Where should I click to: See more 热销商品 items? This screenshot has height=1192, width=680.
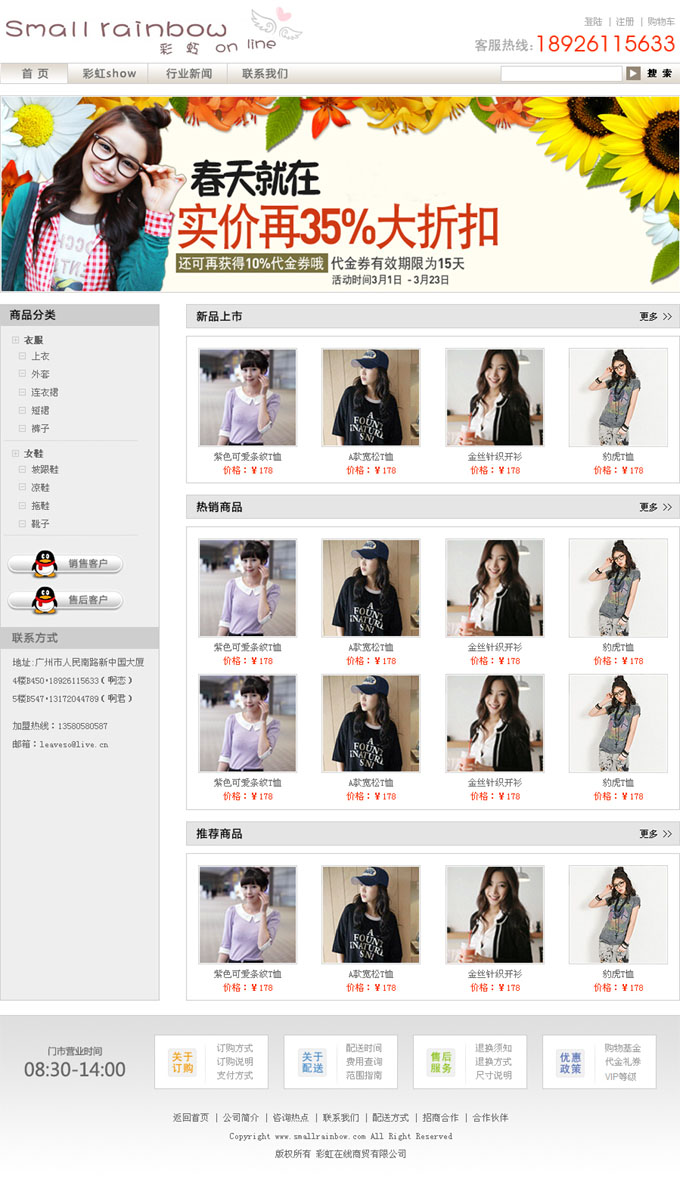[x=656, y=507]
